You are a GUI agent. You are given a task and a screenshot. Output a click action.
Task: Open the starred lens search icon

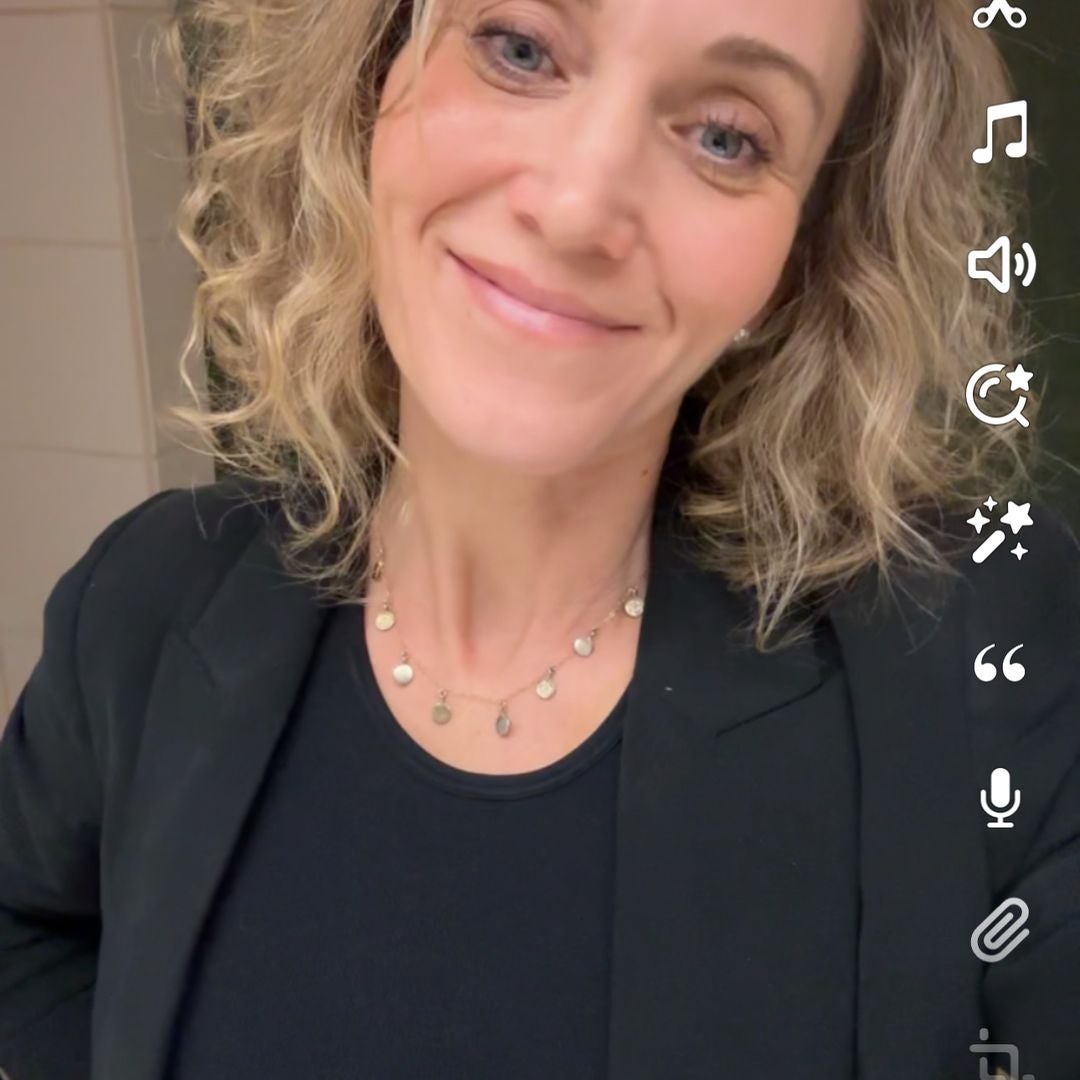(x=1000, y=396)
